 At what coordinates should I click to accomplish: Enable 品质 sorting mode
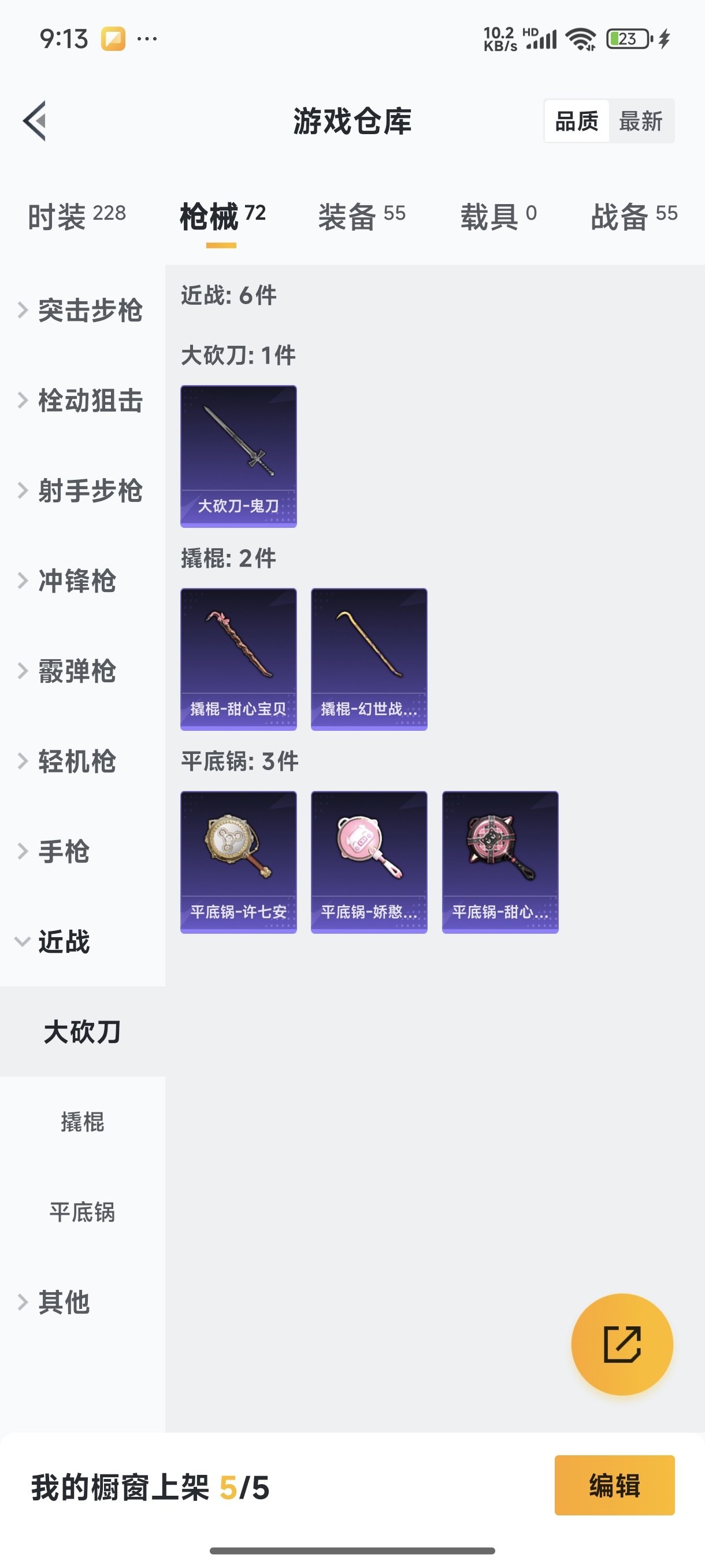(577, 120)
